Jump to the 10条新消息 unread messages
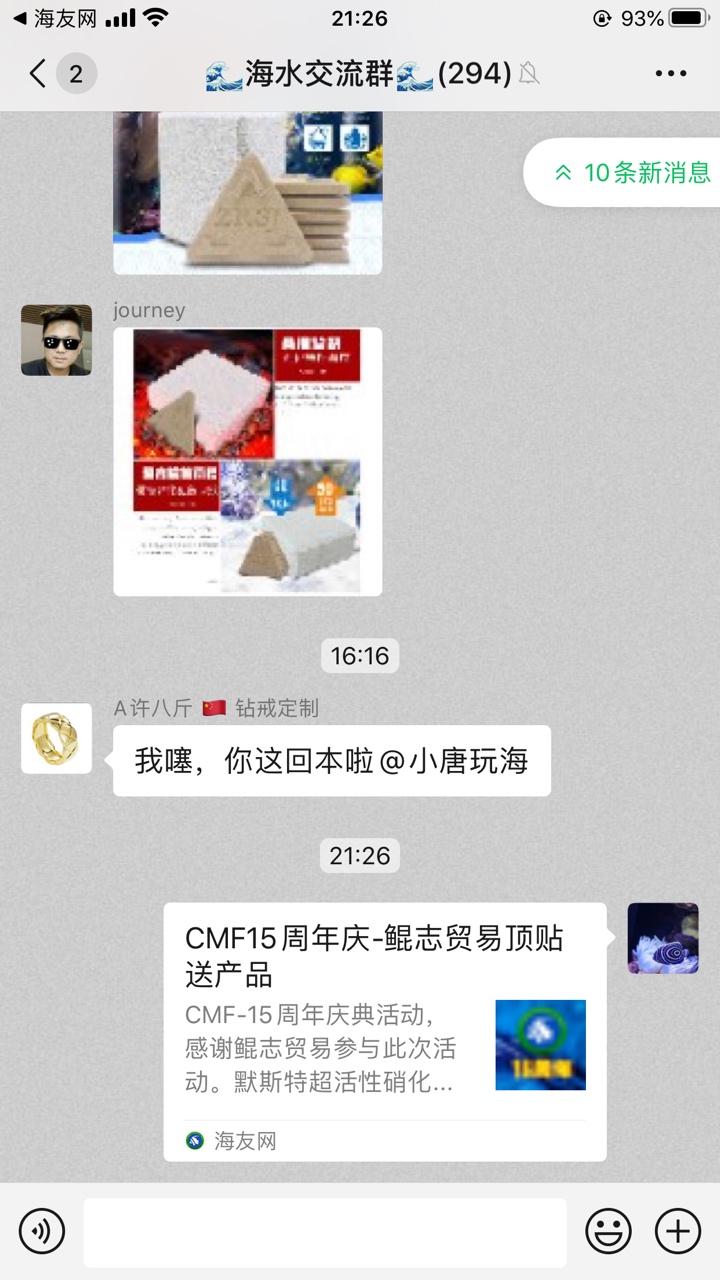Screen dimensions: 720x1280 (633, 172)
